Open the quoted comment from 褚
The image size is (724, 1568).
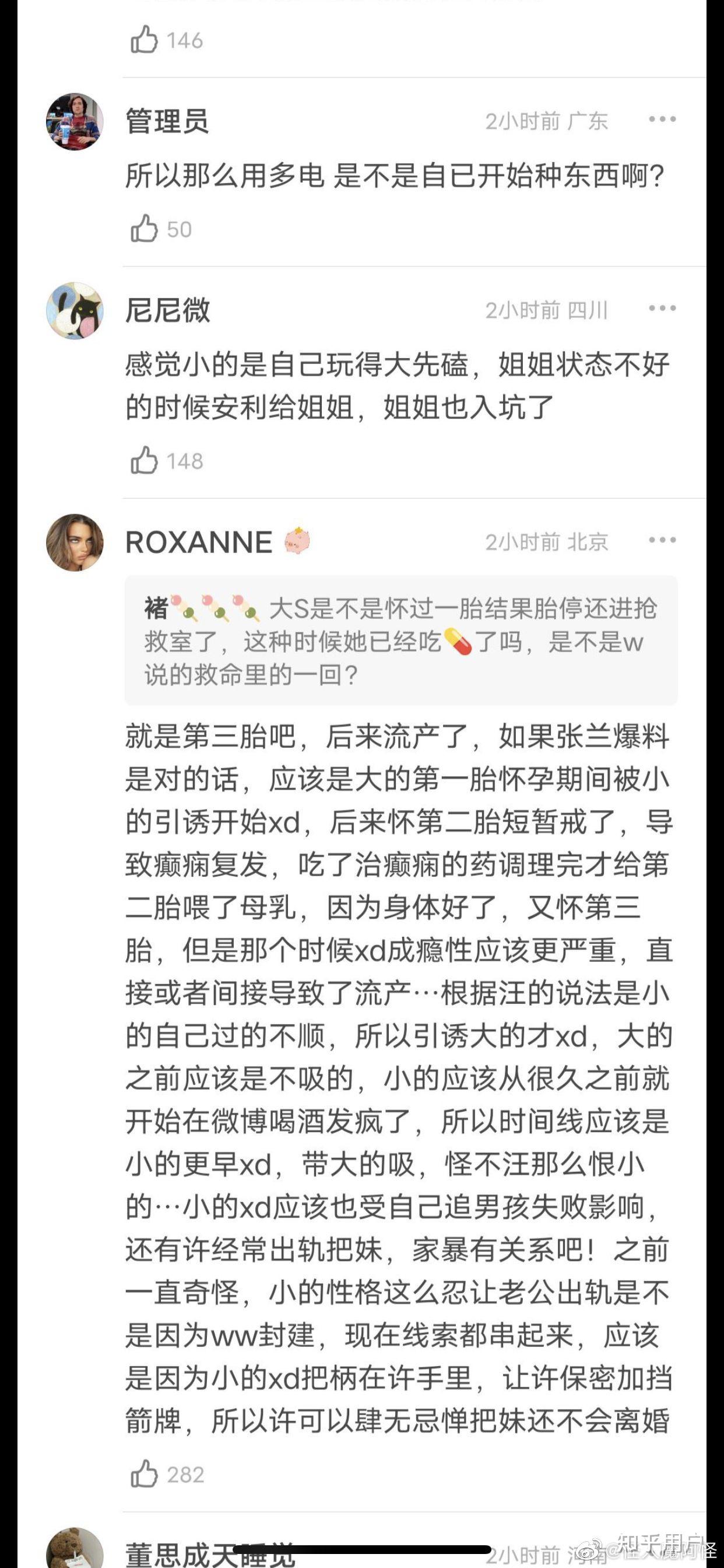coord(401,641)
